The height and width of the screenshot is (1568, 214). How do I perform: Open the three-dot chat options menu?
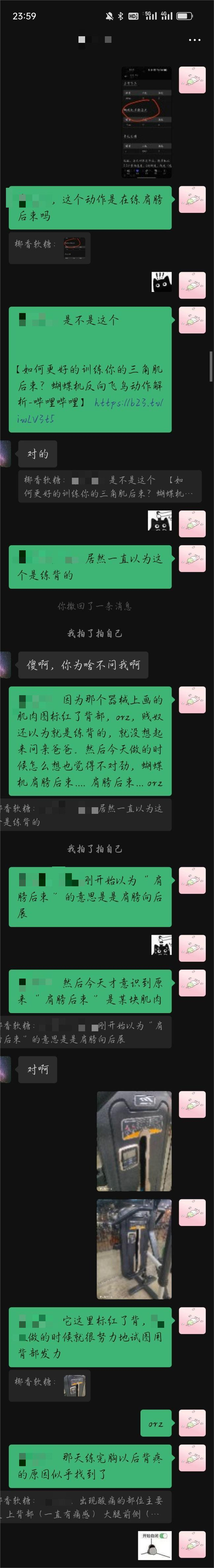point(194,40)
